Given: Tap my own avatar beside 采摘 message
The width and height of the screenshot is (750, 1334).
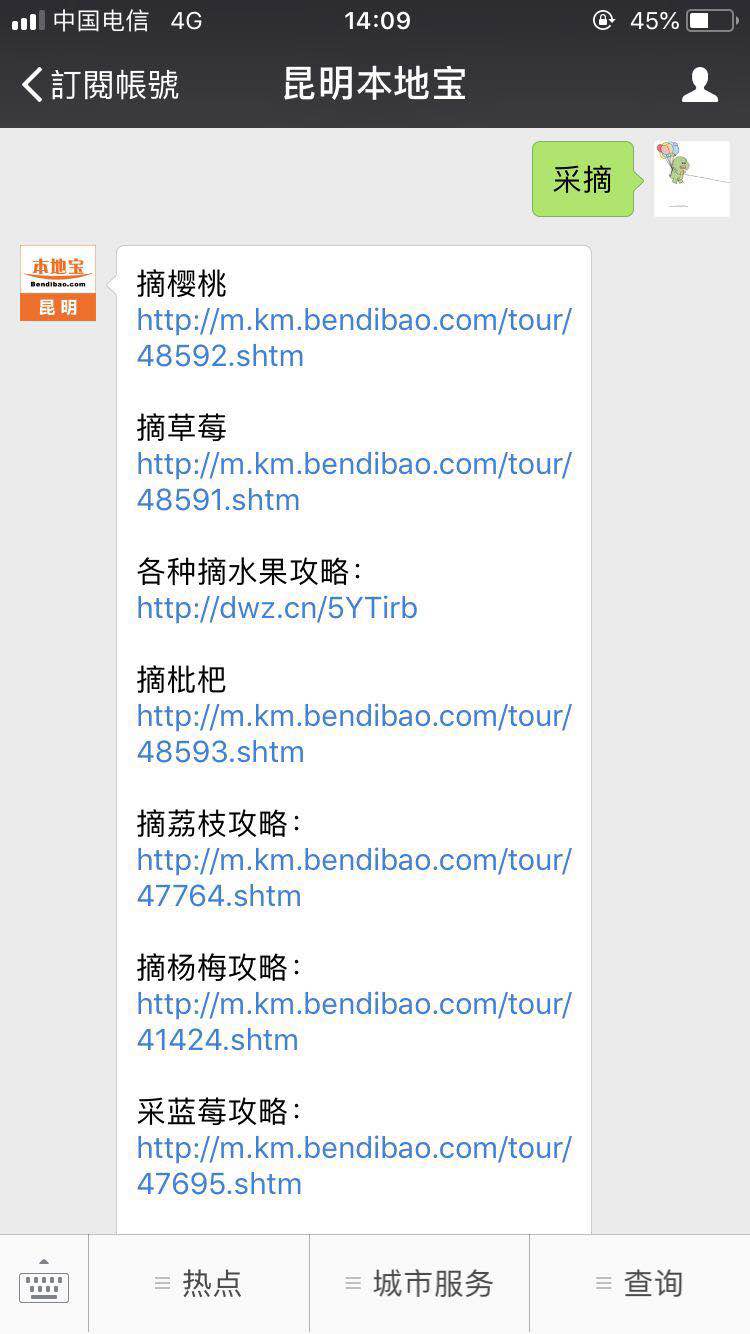Looking at the screenshot, I should (x=691, y=179).
